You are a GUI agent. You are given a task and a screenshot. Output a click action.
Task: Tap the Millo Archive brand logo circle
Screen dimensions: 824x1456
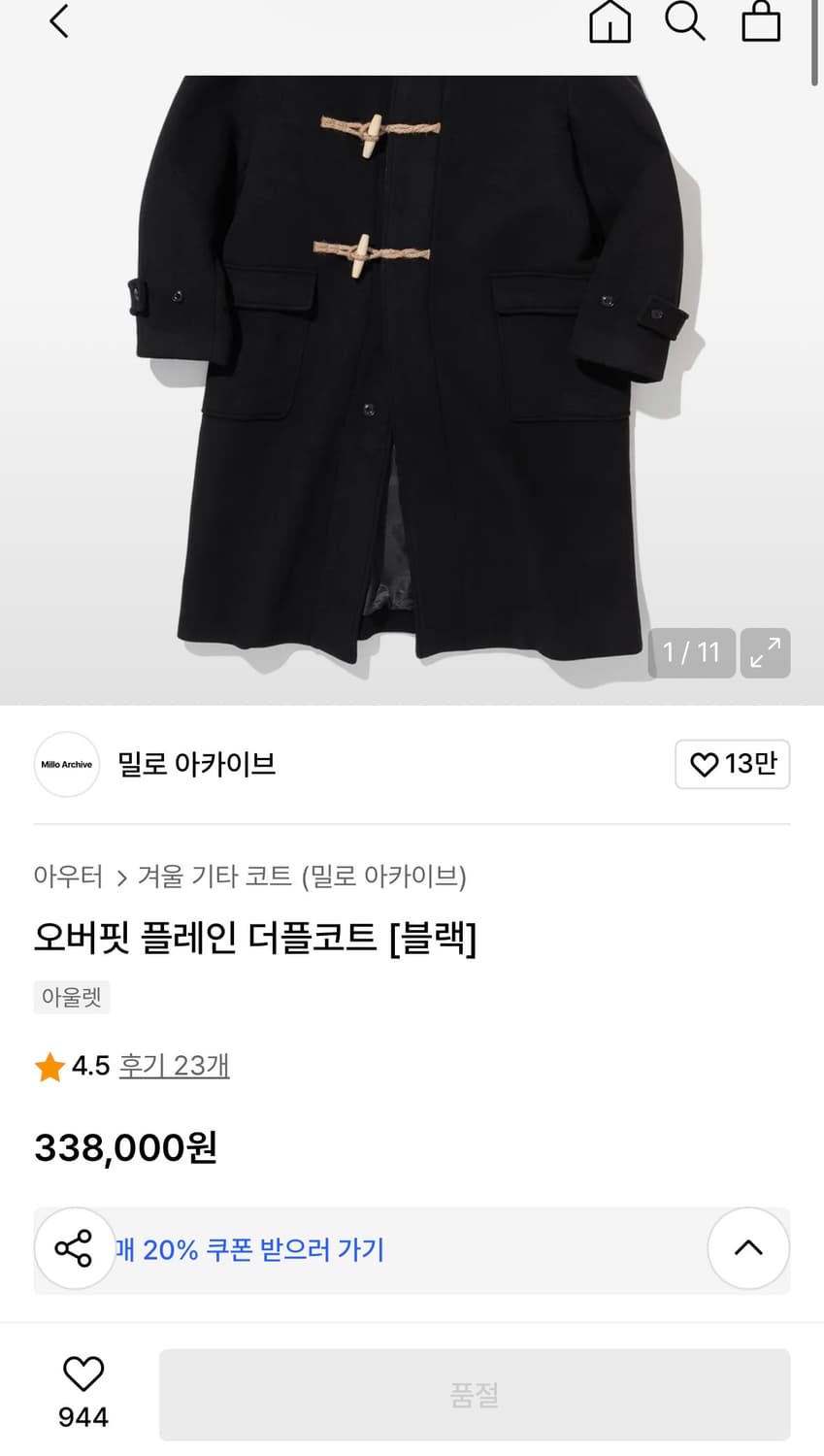point(66,764)
